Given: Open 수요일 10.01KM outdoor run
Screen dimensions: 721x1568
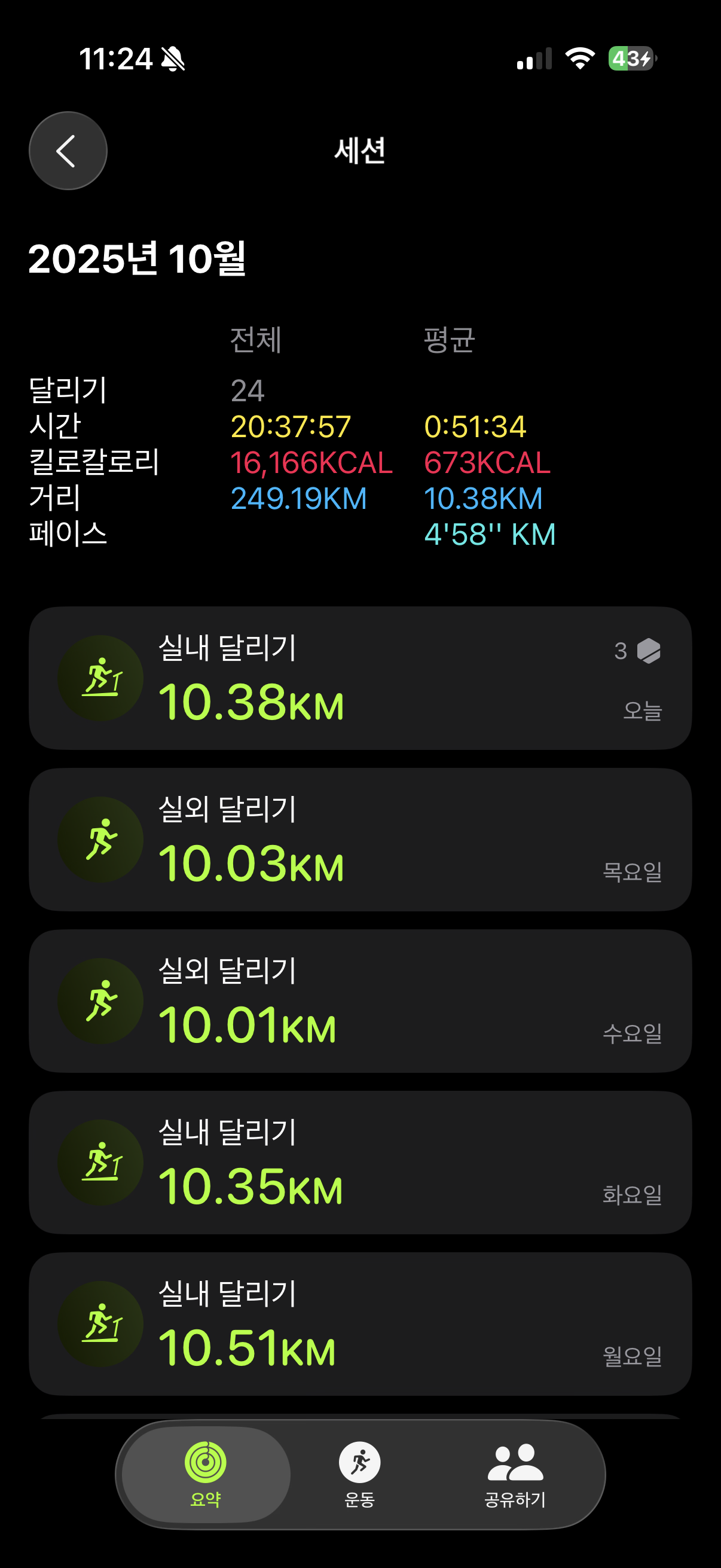Looking at the screenshot, I should 360,1000.
